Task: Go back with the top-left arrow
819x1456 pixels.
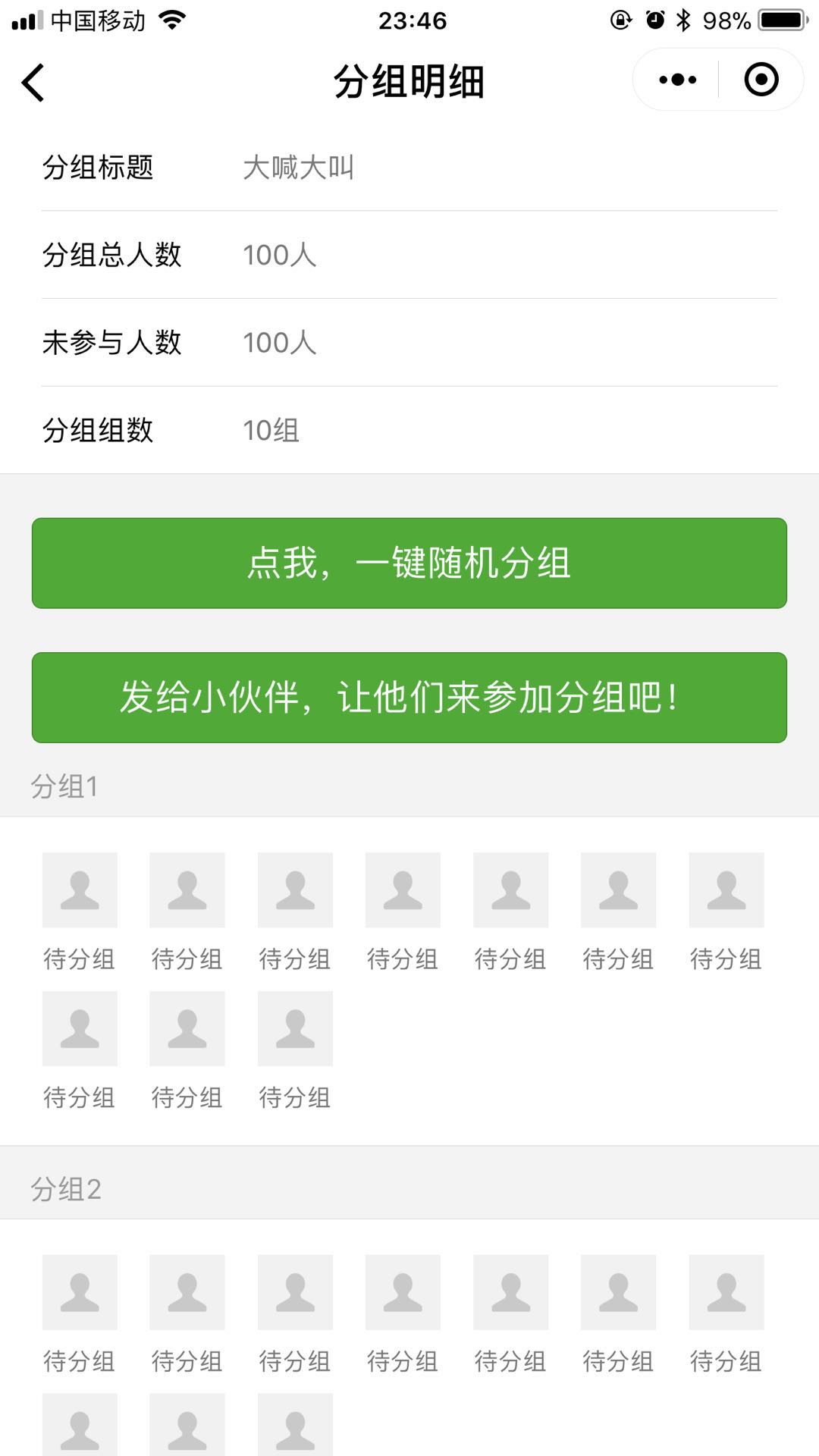Action: point(33,82)
